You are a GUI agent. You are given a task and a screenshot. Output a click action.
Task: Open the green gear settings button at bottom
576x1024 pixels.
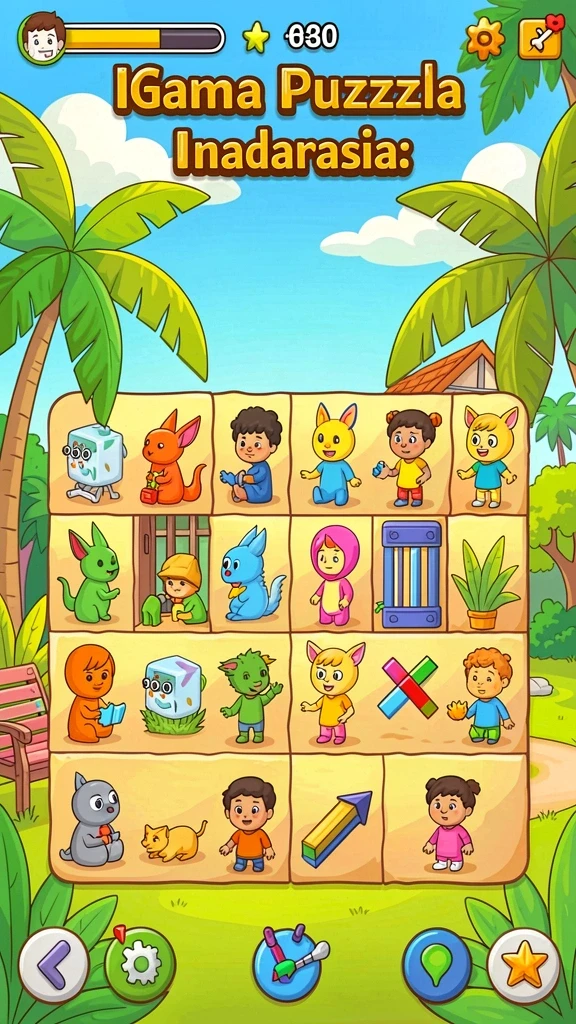pos(140,965)
